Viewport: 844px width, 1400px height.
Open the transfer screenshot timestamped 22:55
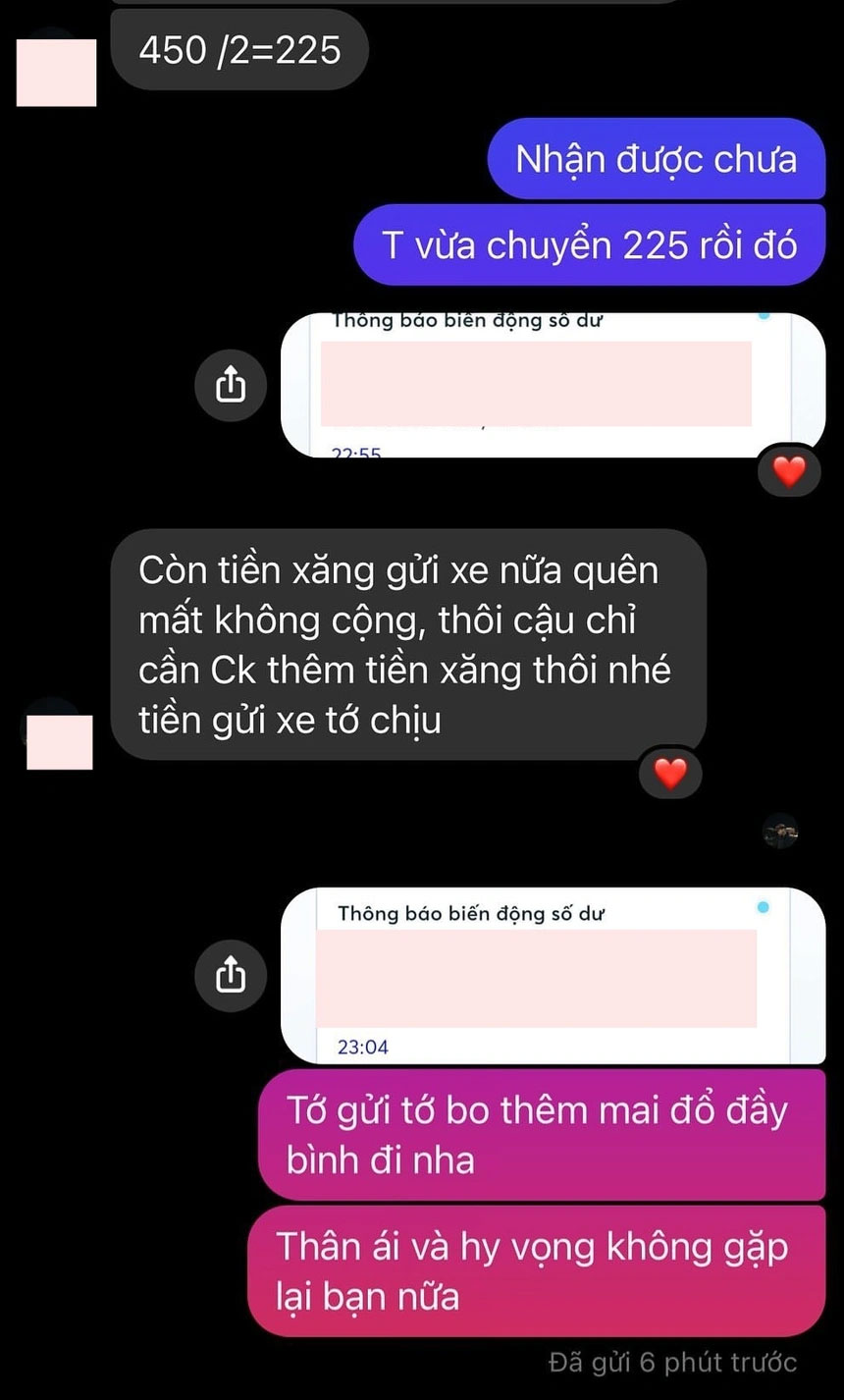tap(553, 385)
